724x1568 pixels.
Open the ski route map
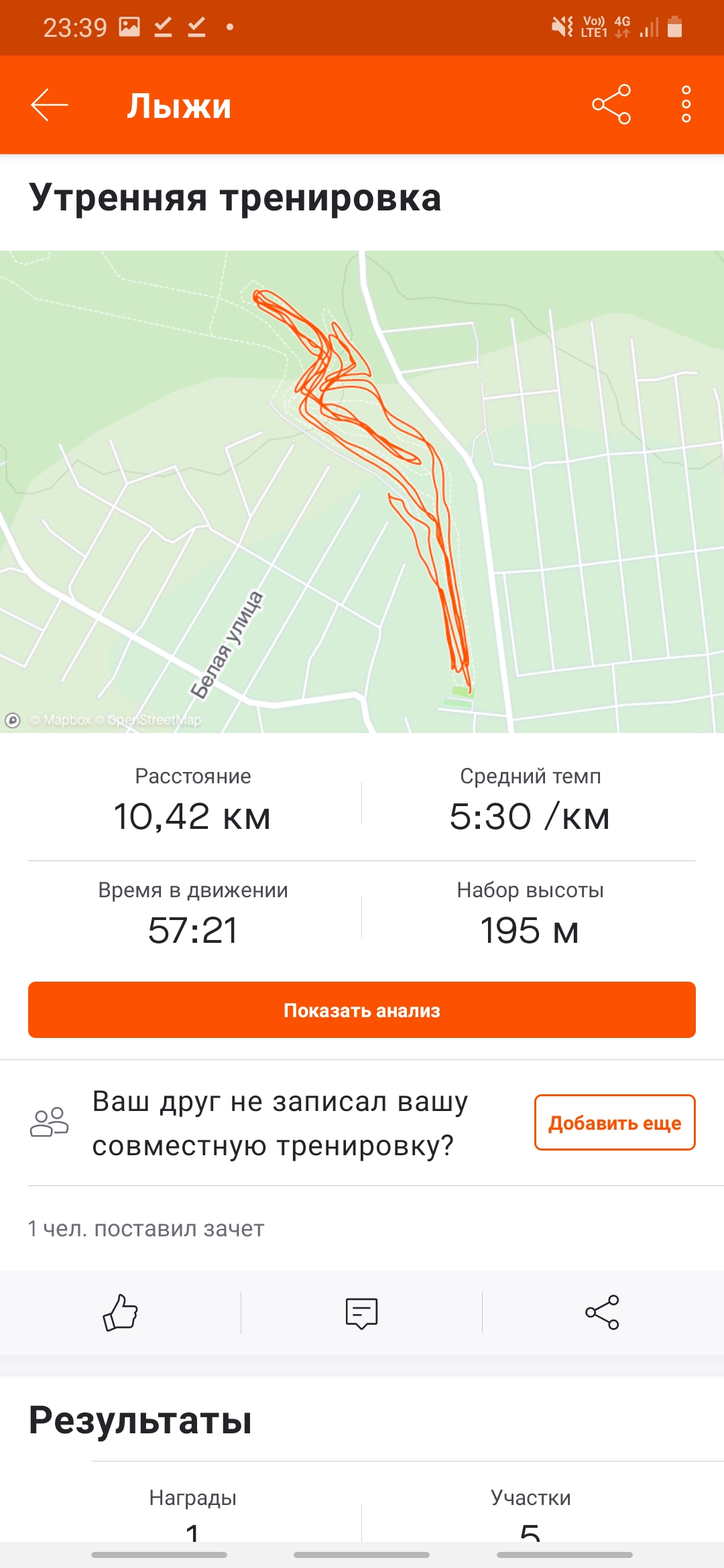click(362, 491)
